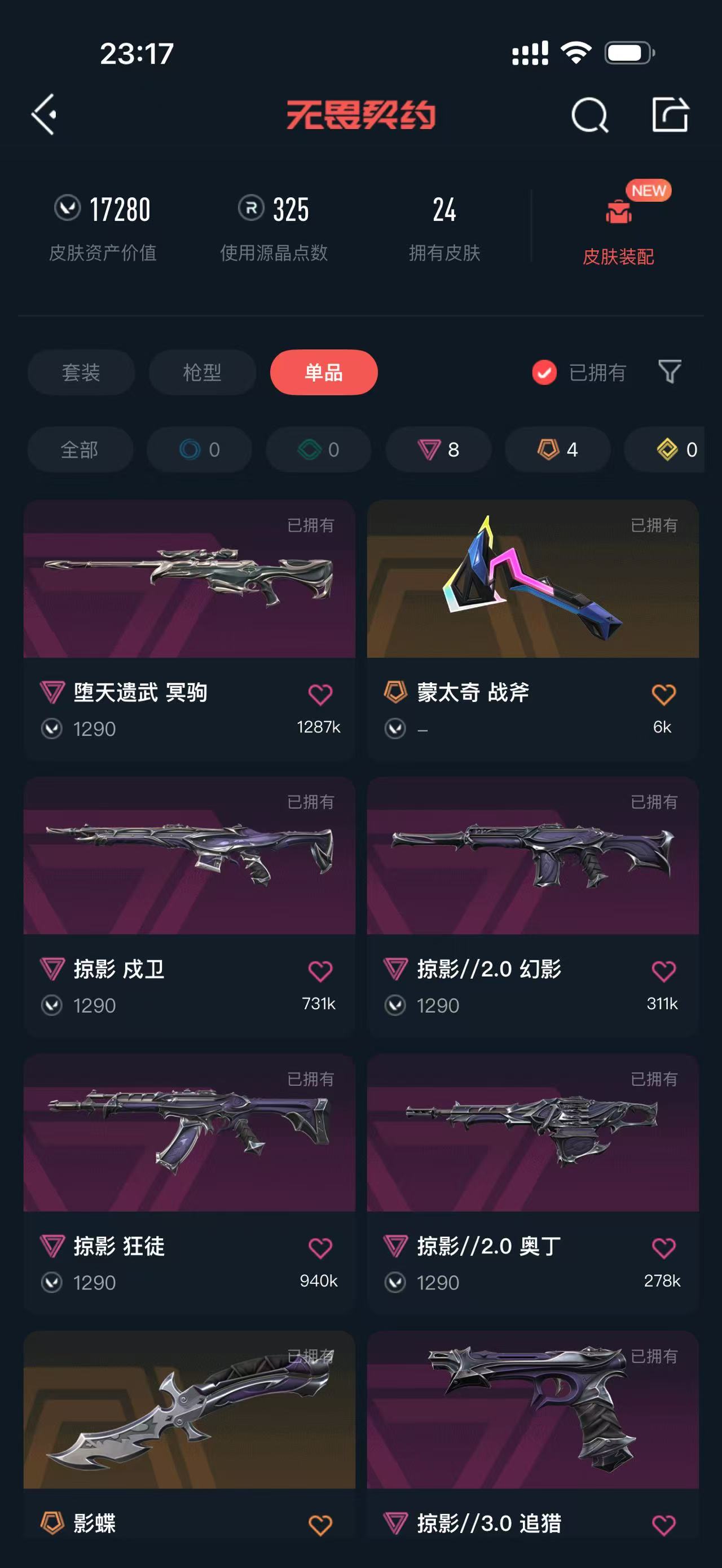Screen dimensions: 722x1568
Task: Favorite the 掠影//2.0 幻影 skin
Action: point(663,970)
